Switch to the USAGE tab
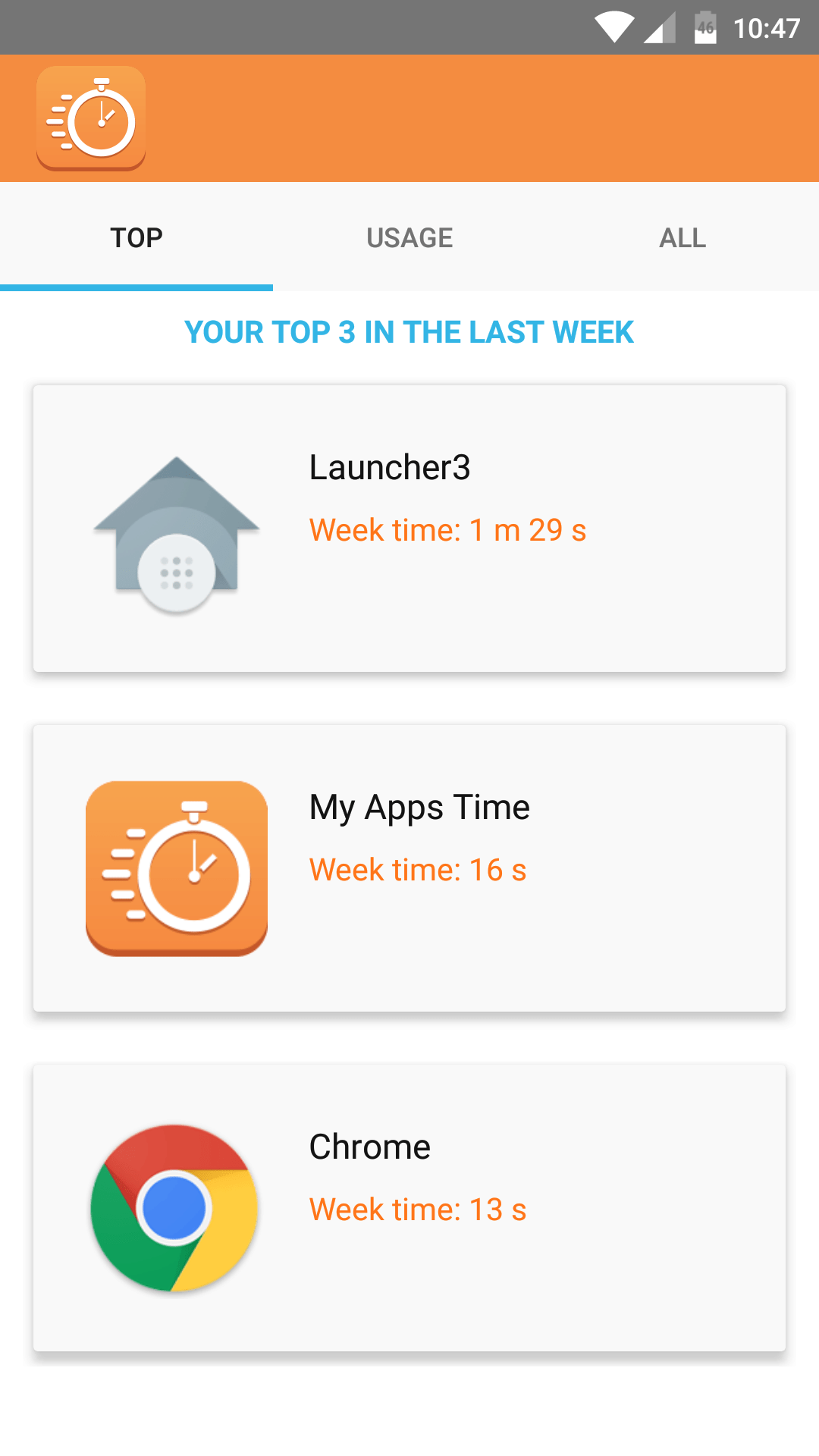Viewport: 819px width, 1456px height. (409, 237)
